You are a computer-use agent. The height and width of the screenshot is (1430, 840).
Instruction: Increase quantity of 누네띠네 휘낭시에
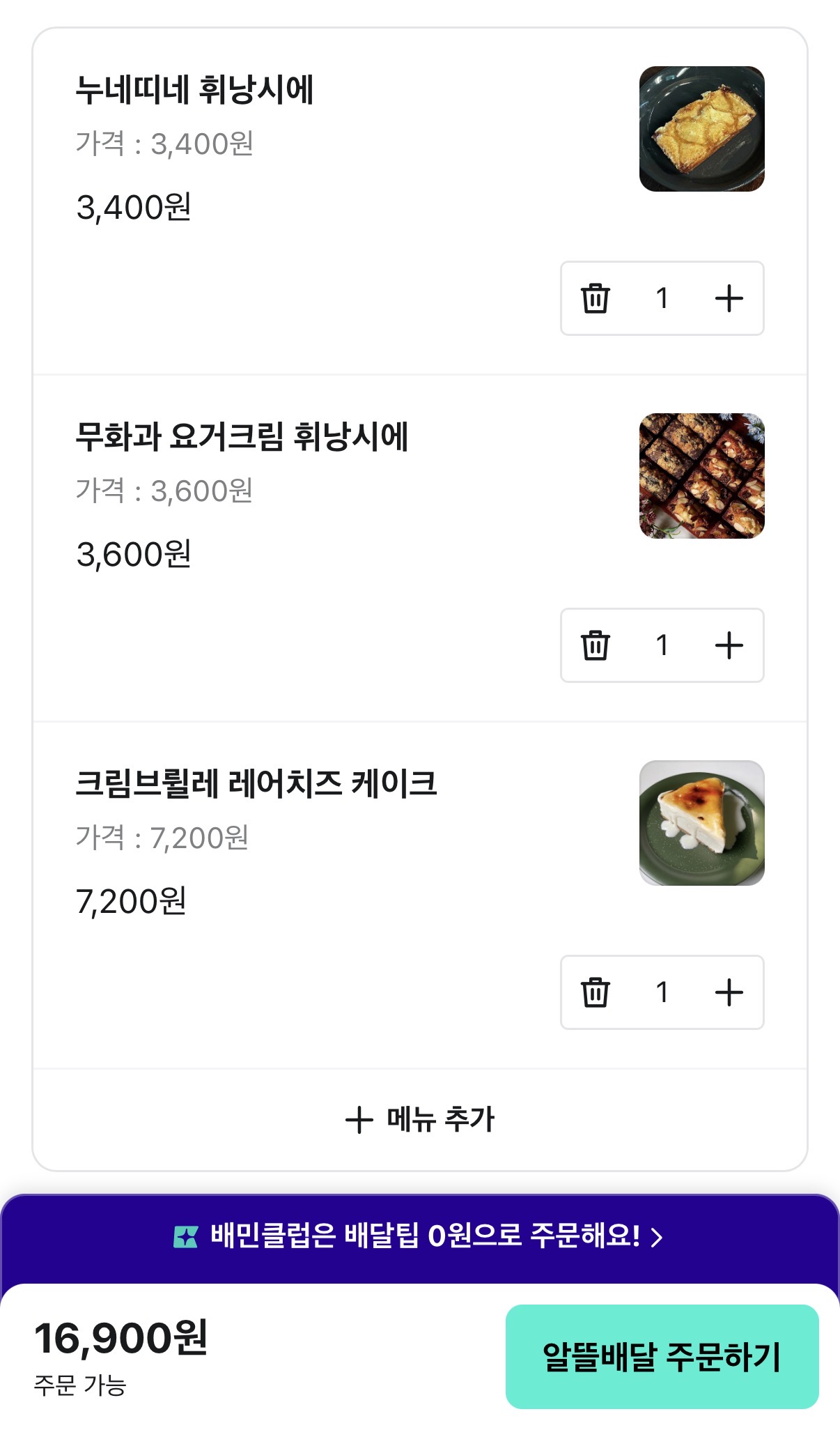[x=729, y=298]
